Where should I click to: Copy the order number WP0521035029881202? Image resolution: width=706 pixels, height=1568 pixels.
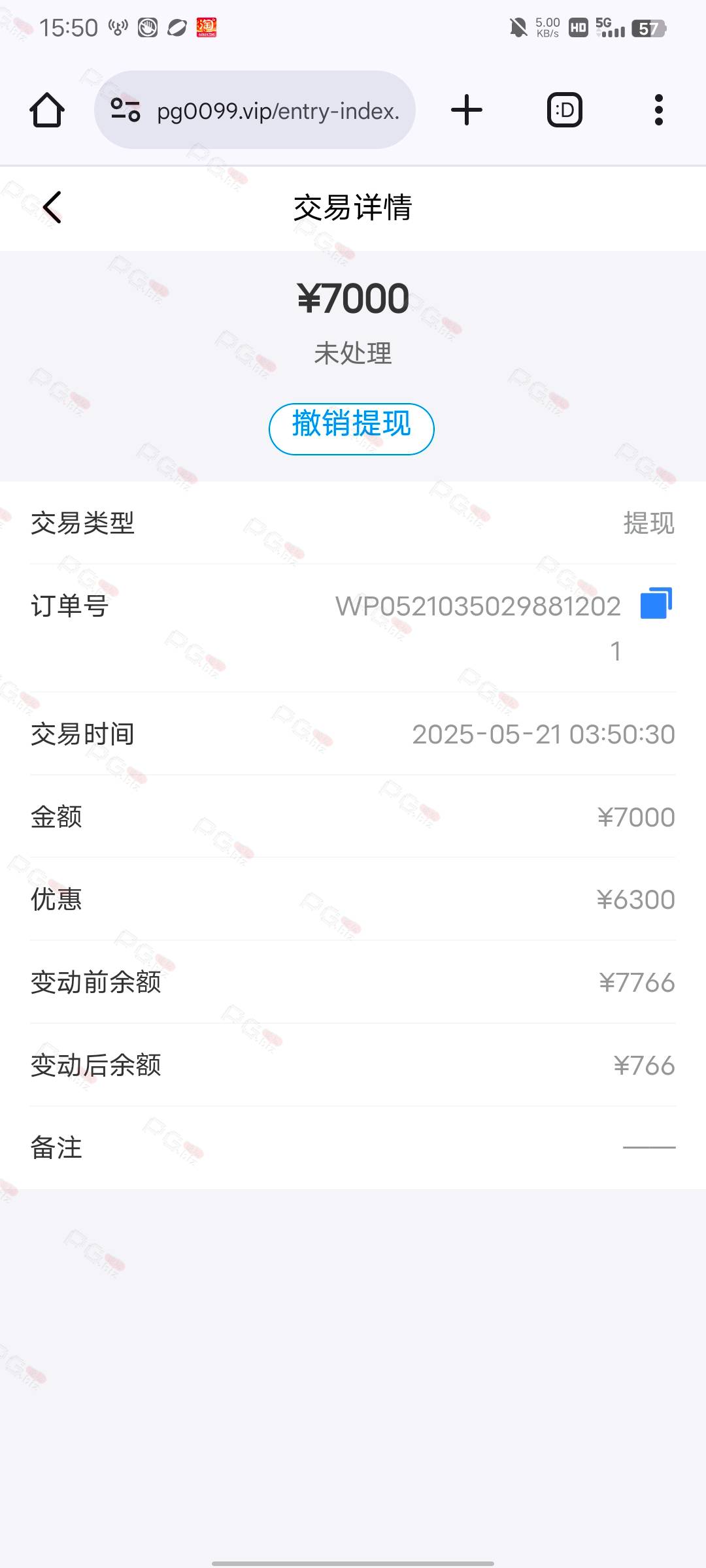[x=656, y=603]
